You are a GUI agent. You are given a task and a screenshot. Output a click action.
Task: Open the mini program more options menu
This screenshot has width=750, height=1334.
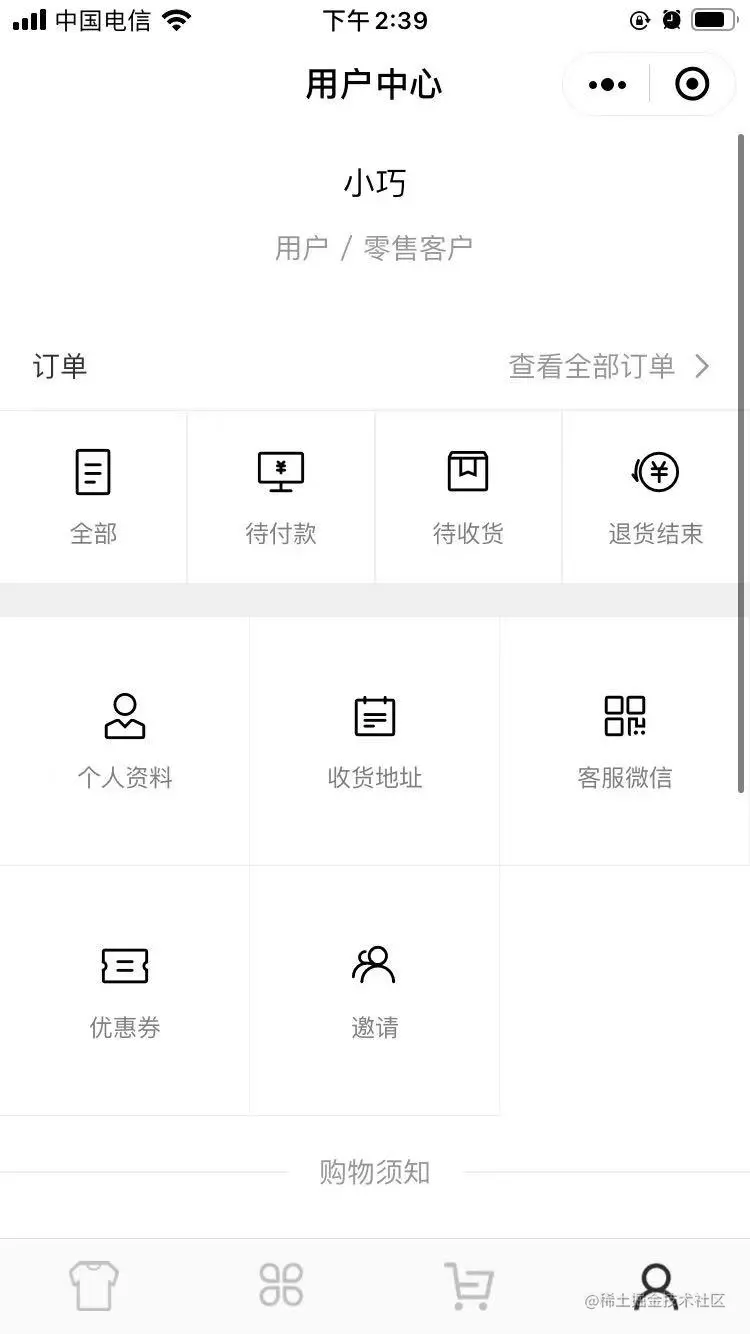(x=608, y=85)
